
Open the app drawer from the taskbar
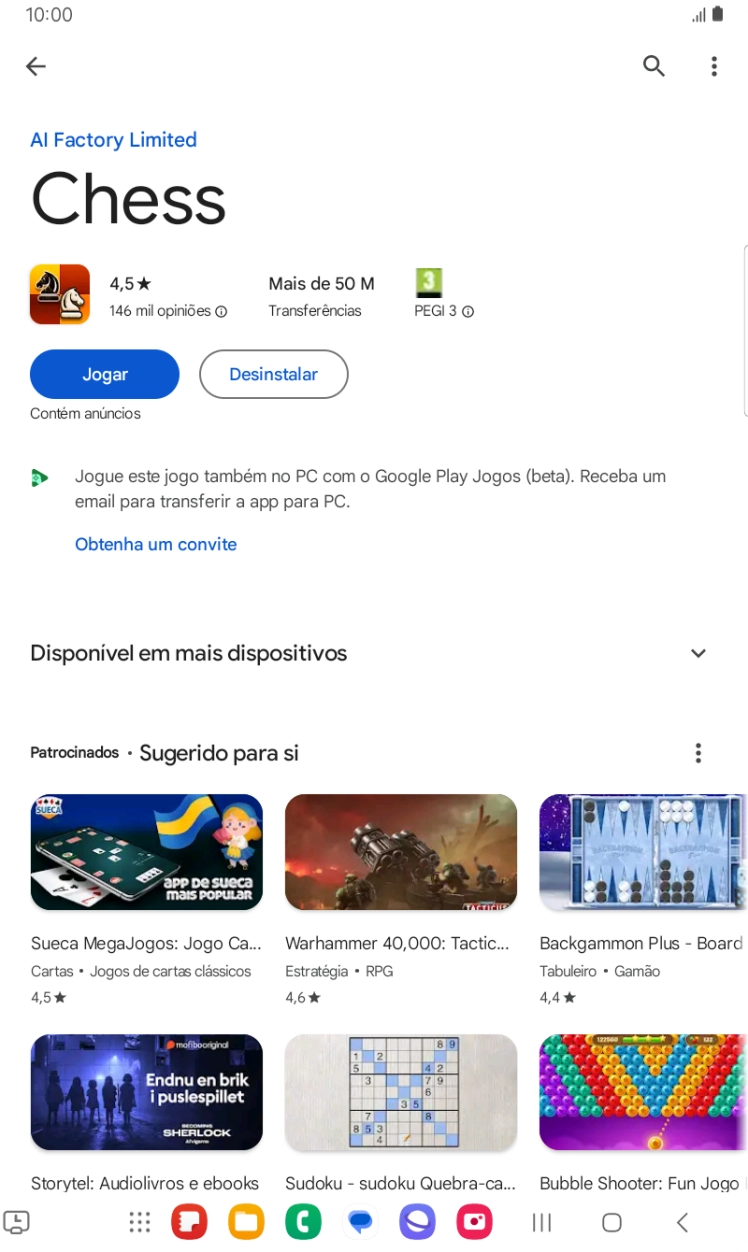pyautogui.click(x=139, y=1221)
